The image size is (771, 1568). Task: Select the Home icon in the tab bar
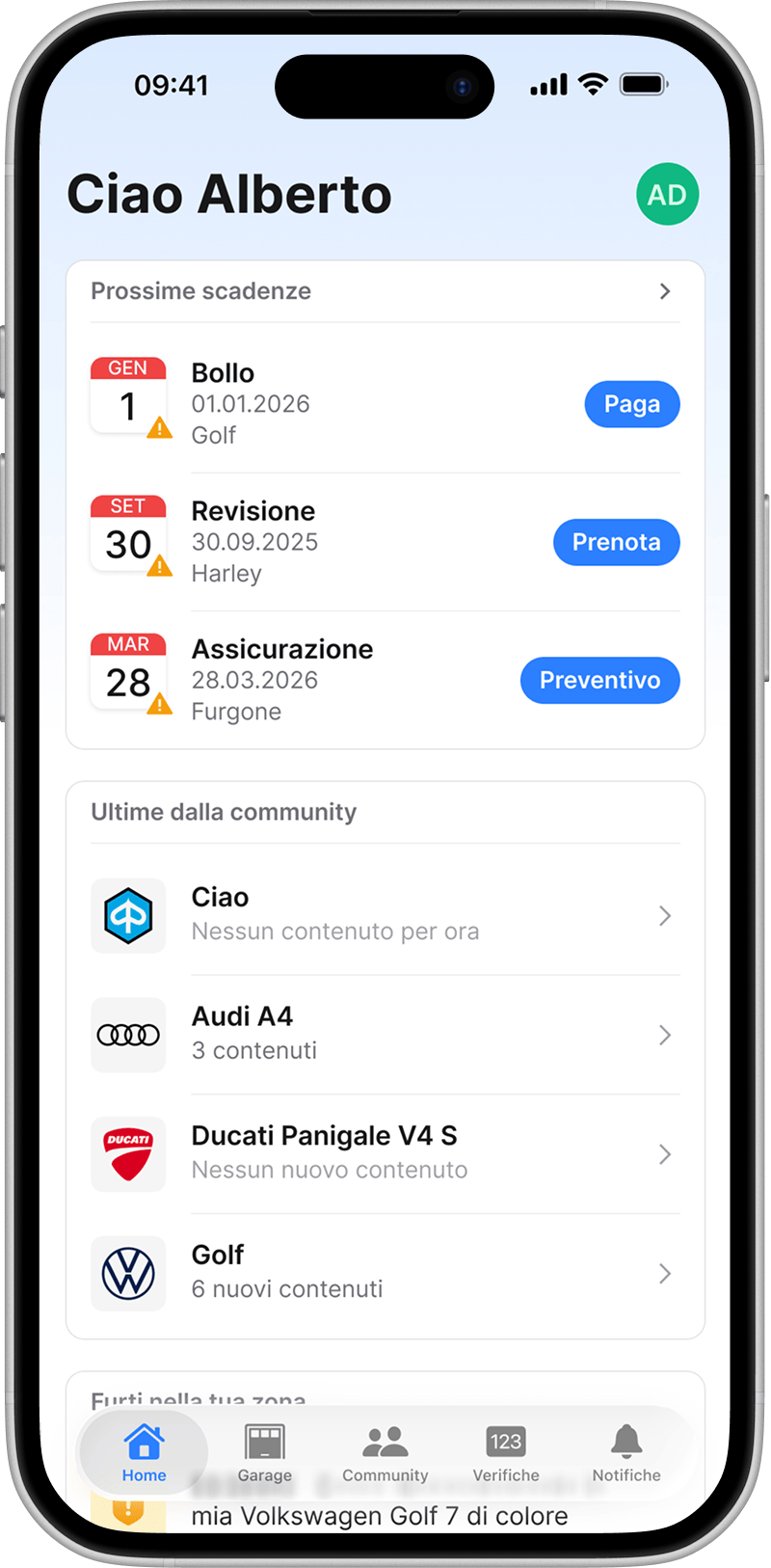coord(144,1440)
